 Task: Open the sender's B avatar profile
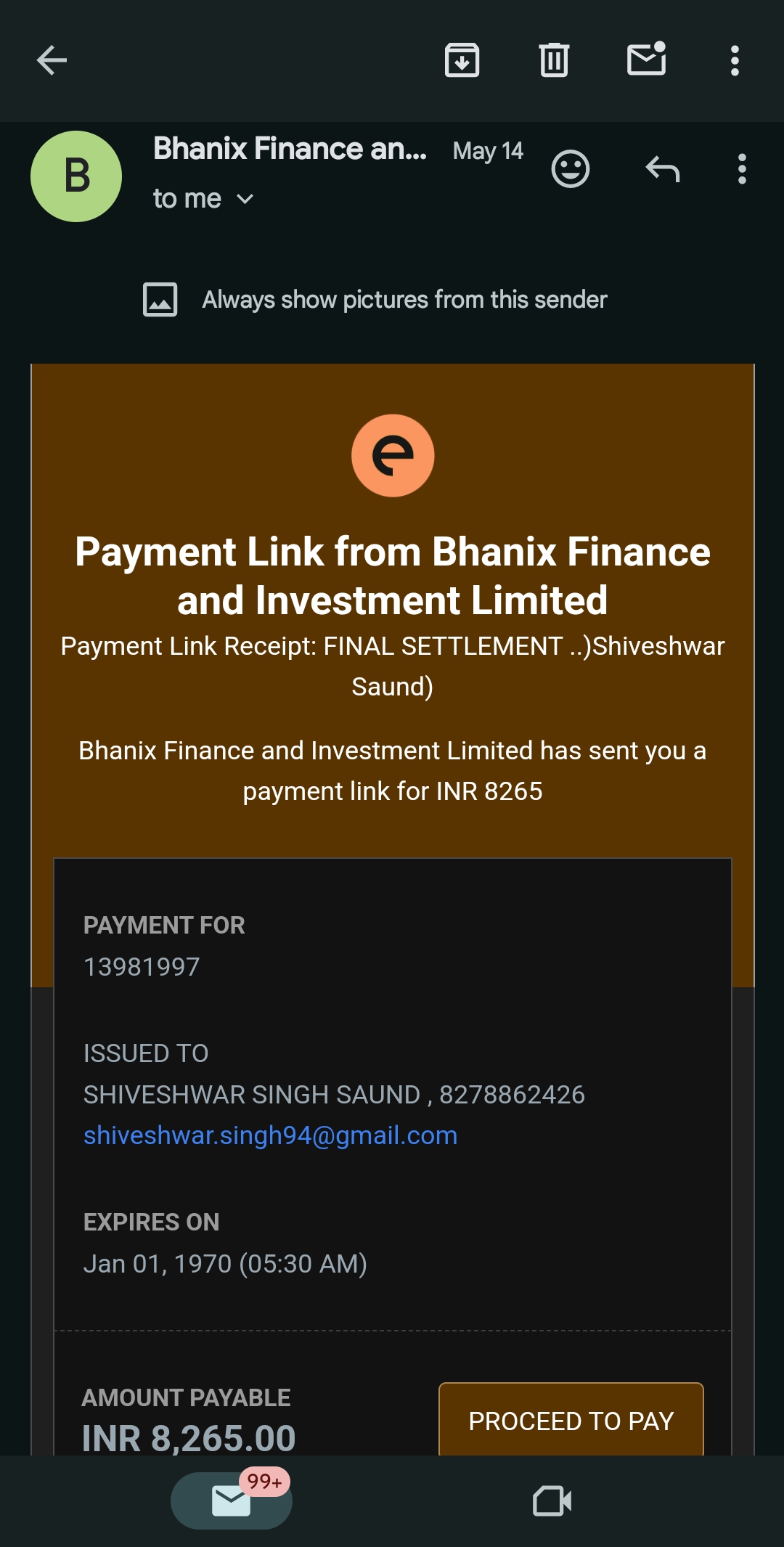tap(76, 176)
